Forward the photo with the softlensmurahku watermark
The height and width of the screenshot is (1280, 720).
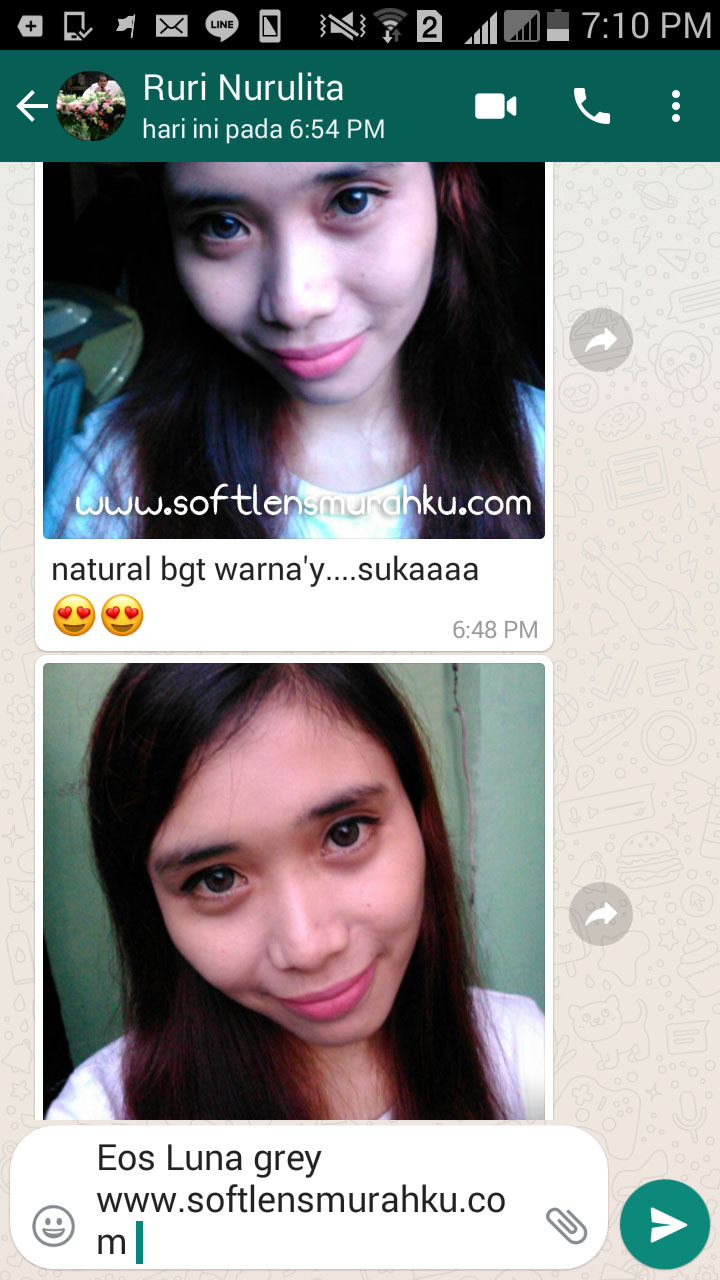pos(601,340)
